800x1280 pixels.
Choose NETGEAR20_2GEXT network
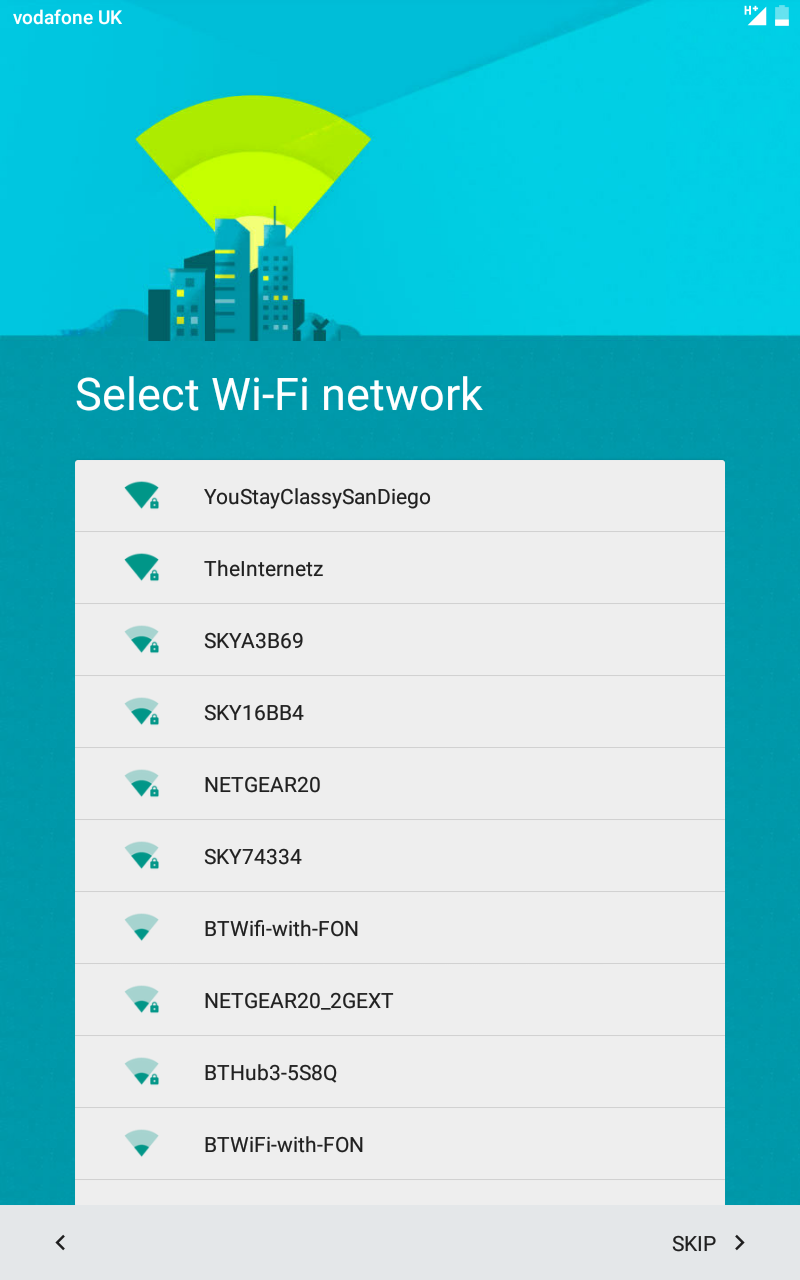tap(400, 1000)
